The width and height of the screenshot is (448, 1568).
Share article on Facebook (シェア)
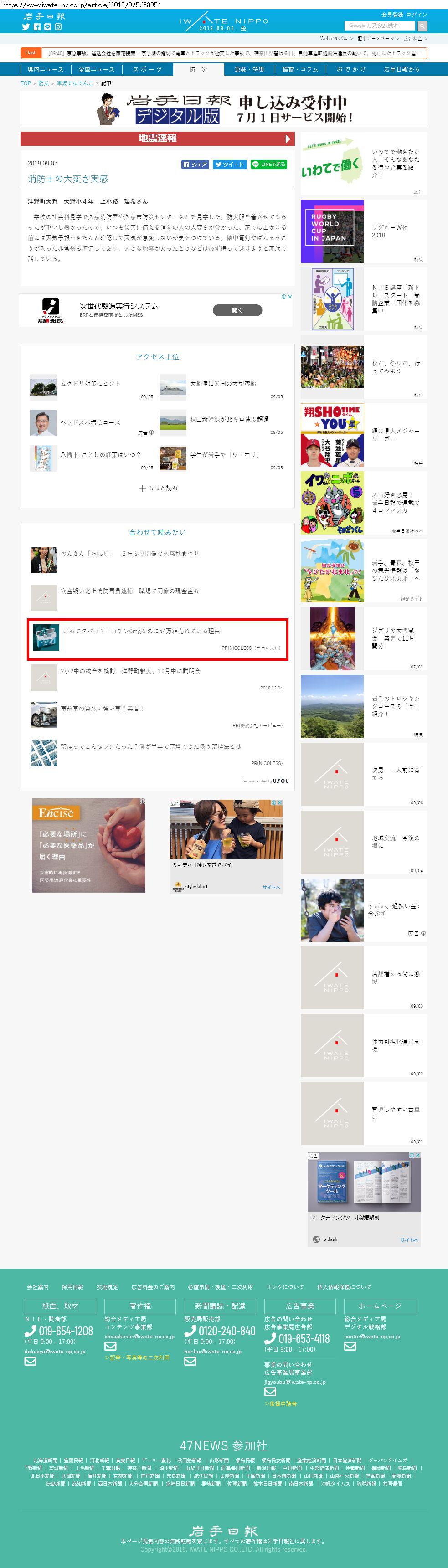[196, 165]
